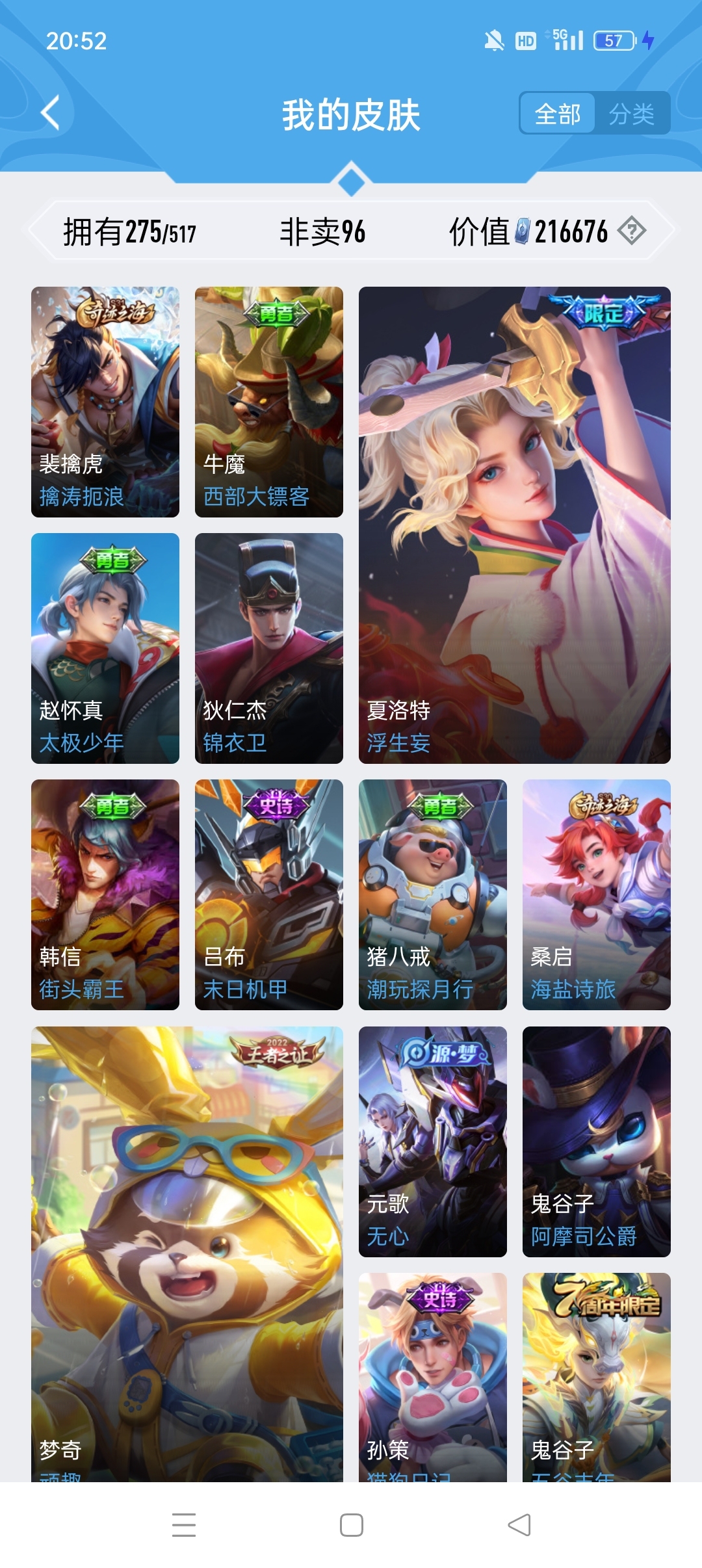This screenshot has height=1568, width=702.
Task: Go back using the top-left arrow
Action: point(51,113)
